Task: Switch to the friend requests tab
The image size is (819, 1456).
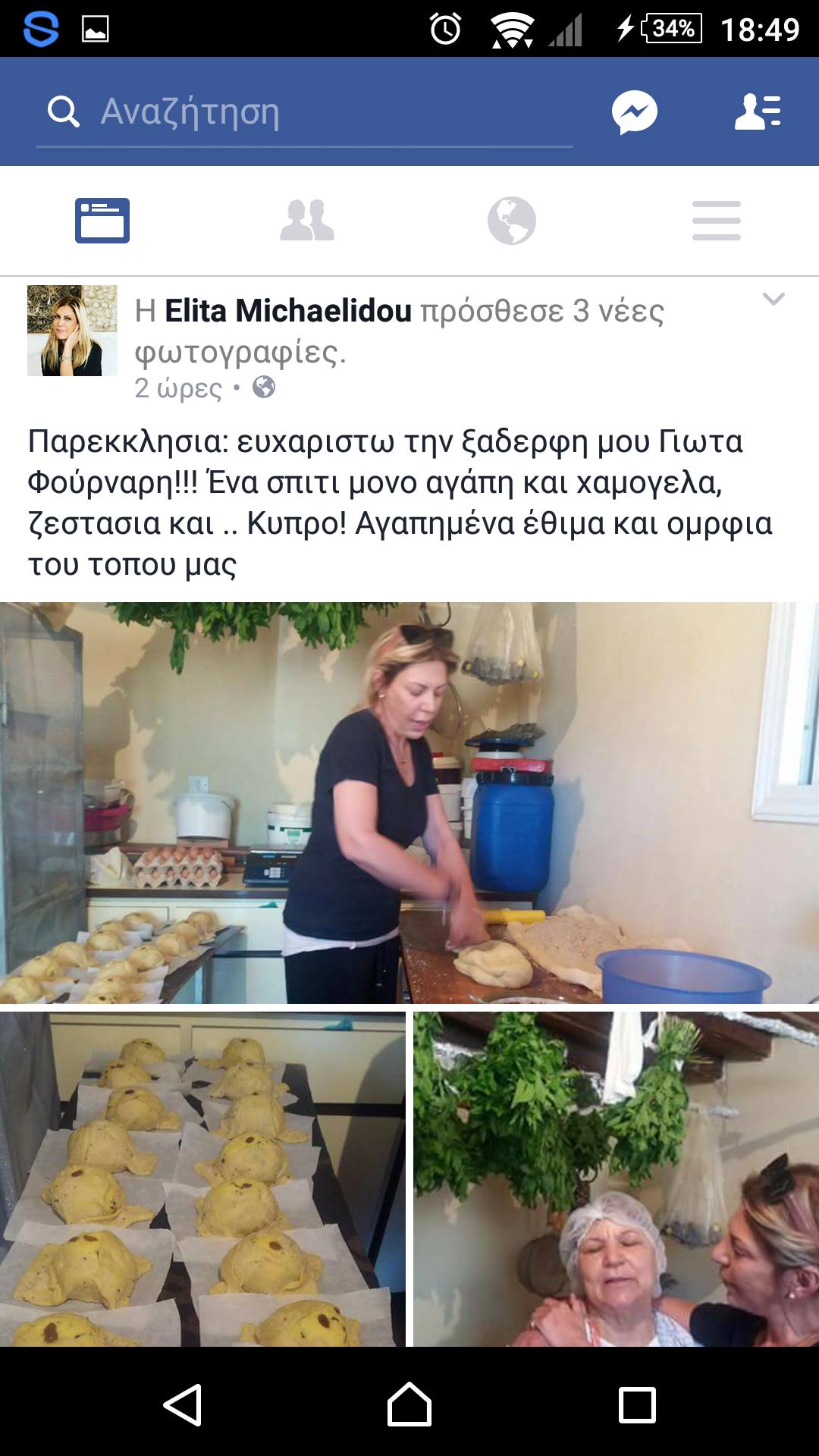Action: pyautogui.click(x=307, y=221)
